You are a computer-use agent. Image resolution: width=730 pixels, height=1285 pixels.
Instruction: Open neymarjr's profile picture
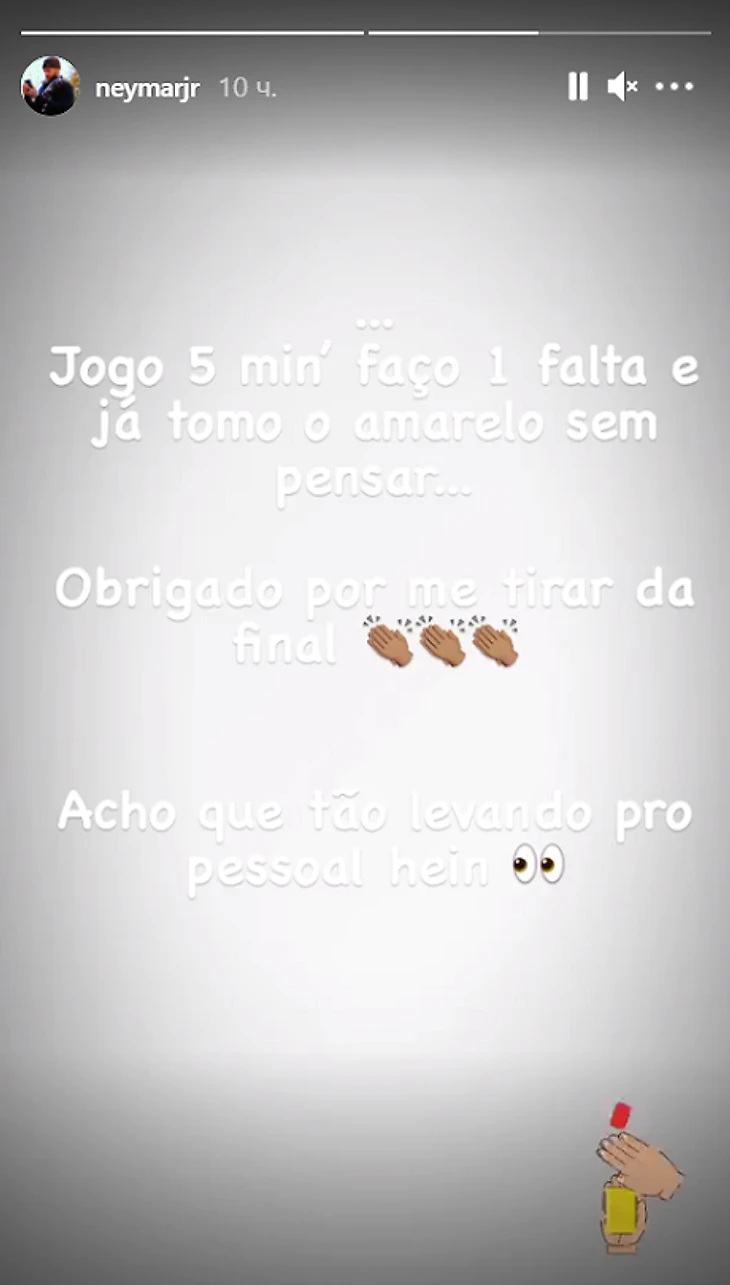pyautogui.click(x=50, y=86)
